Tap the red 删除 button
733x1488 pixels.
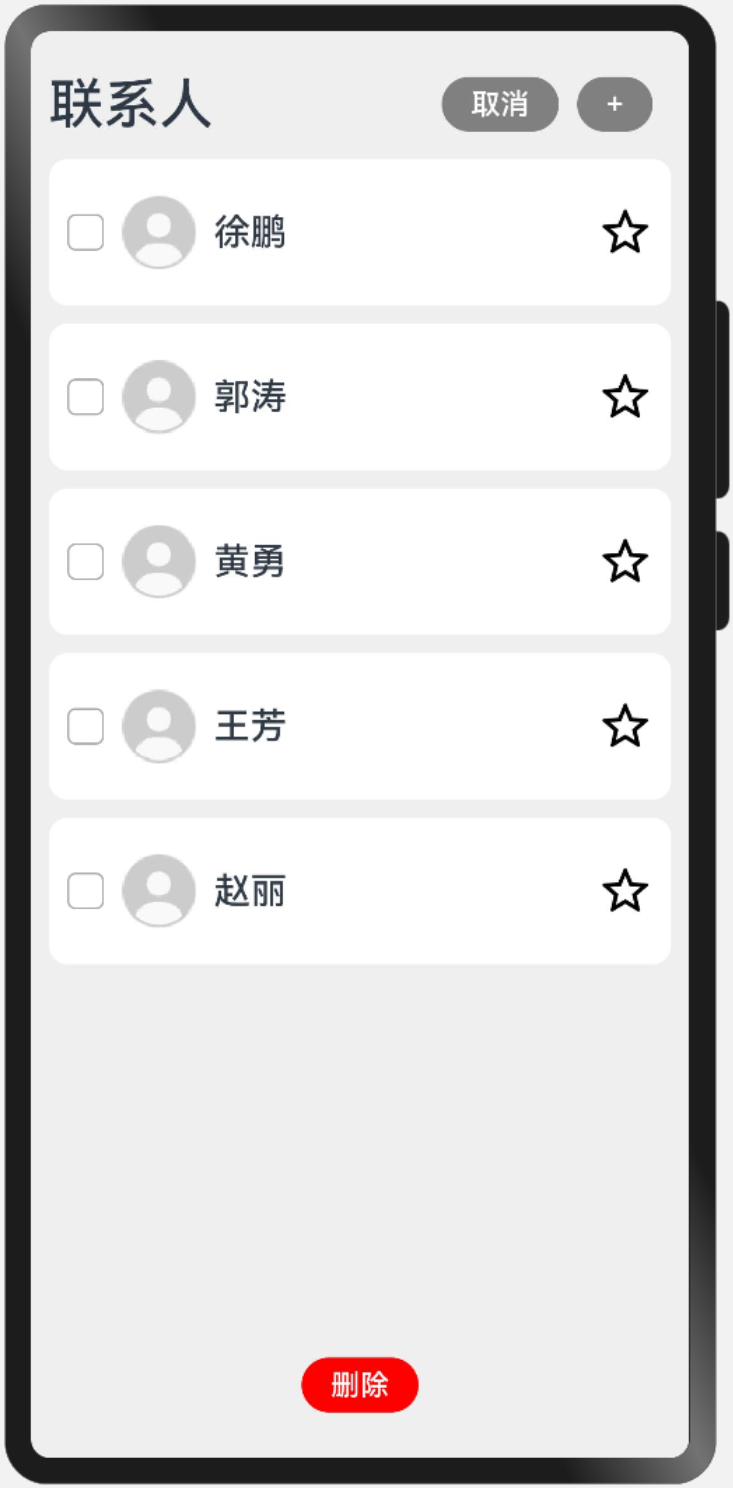click(359, 1385)
